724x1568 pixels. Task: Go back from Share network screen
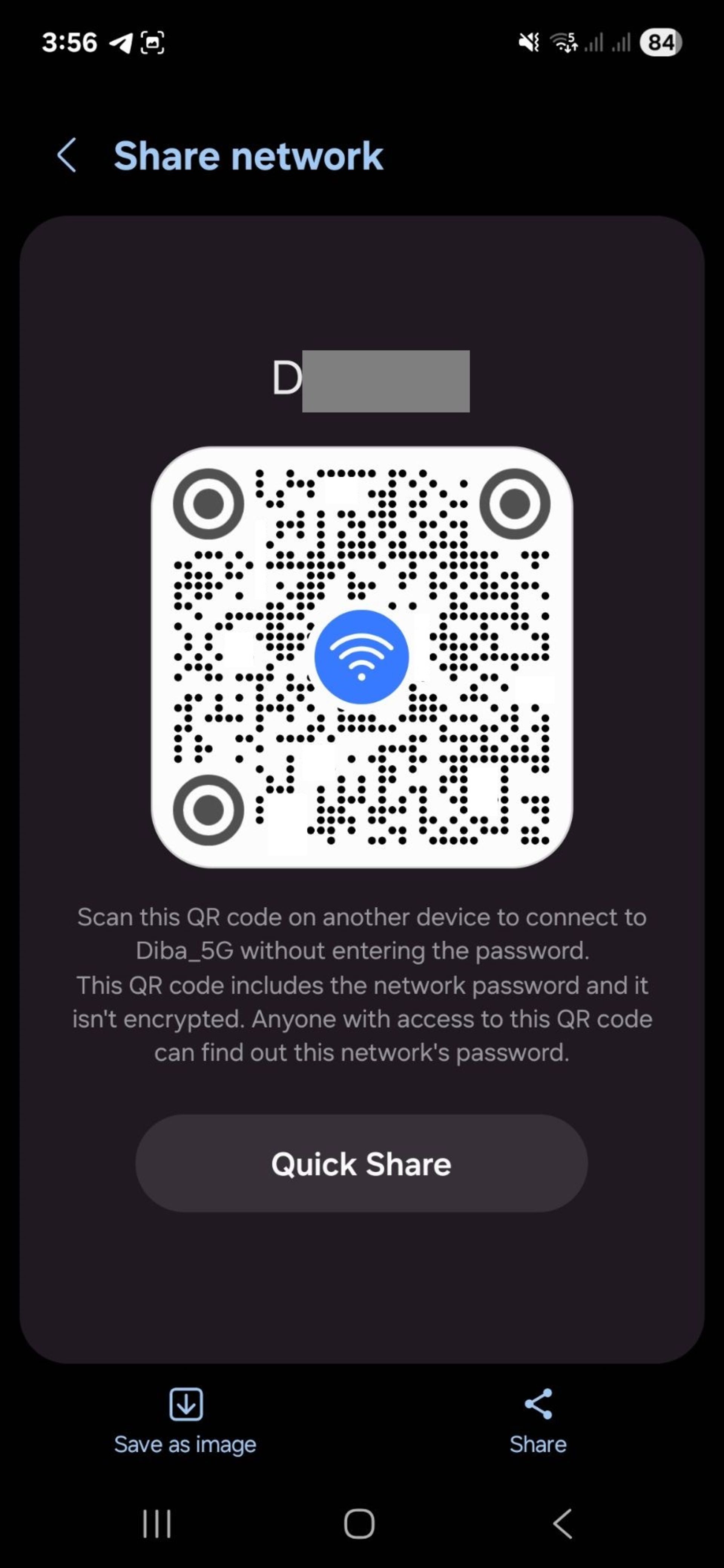(67, 155)
